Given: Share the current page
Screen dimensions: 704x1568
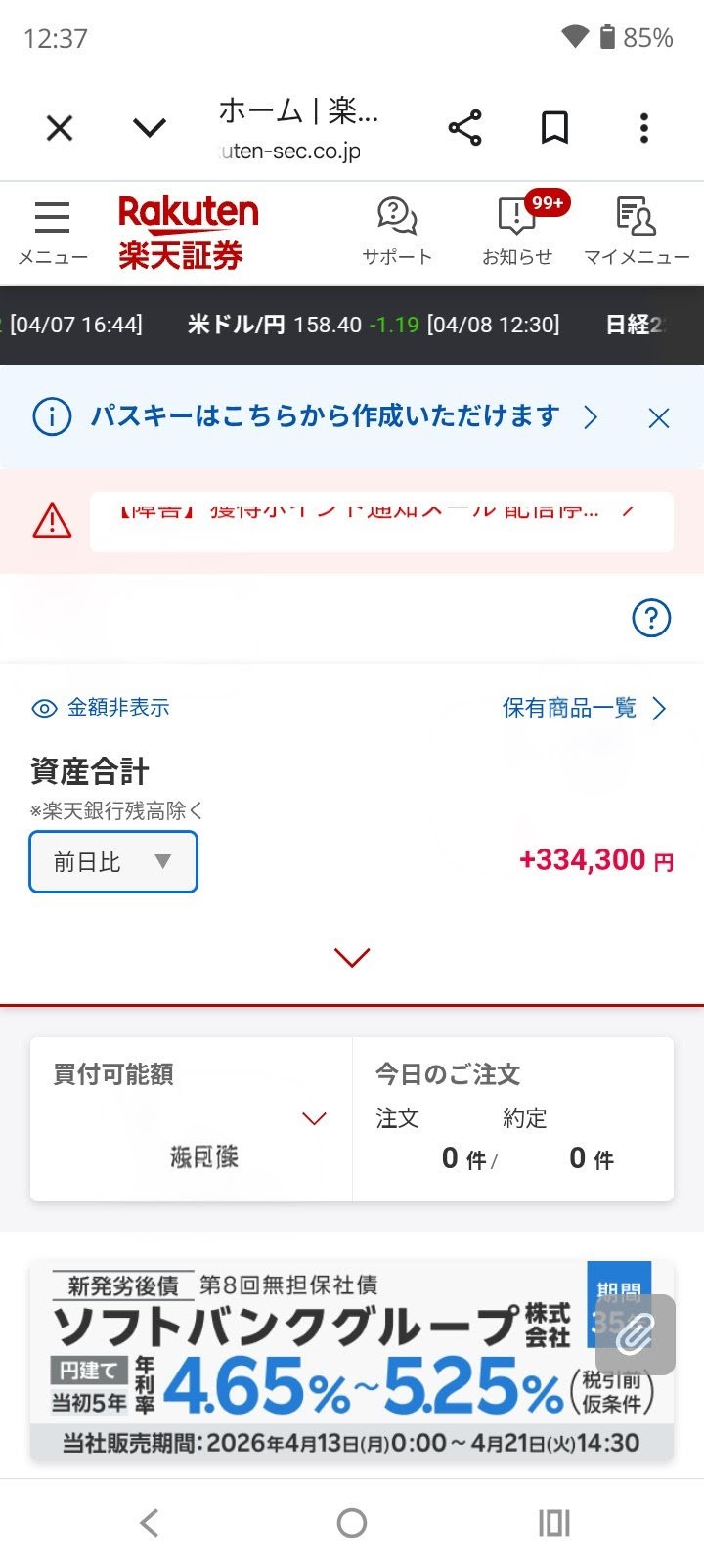Looking at the screenshot, I should (x=464, y=128).
